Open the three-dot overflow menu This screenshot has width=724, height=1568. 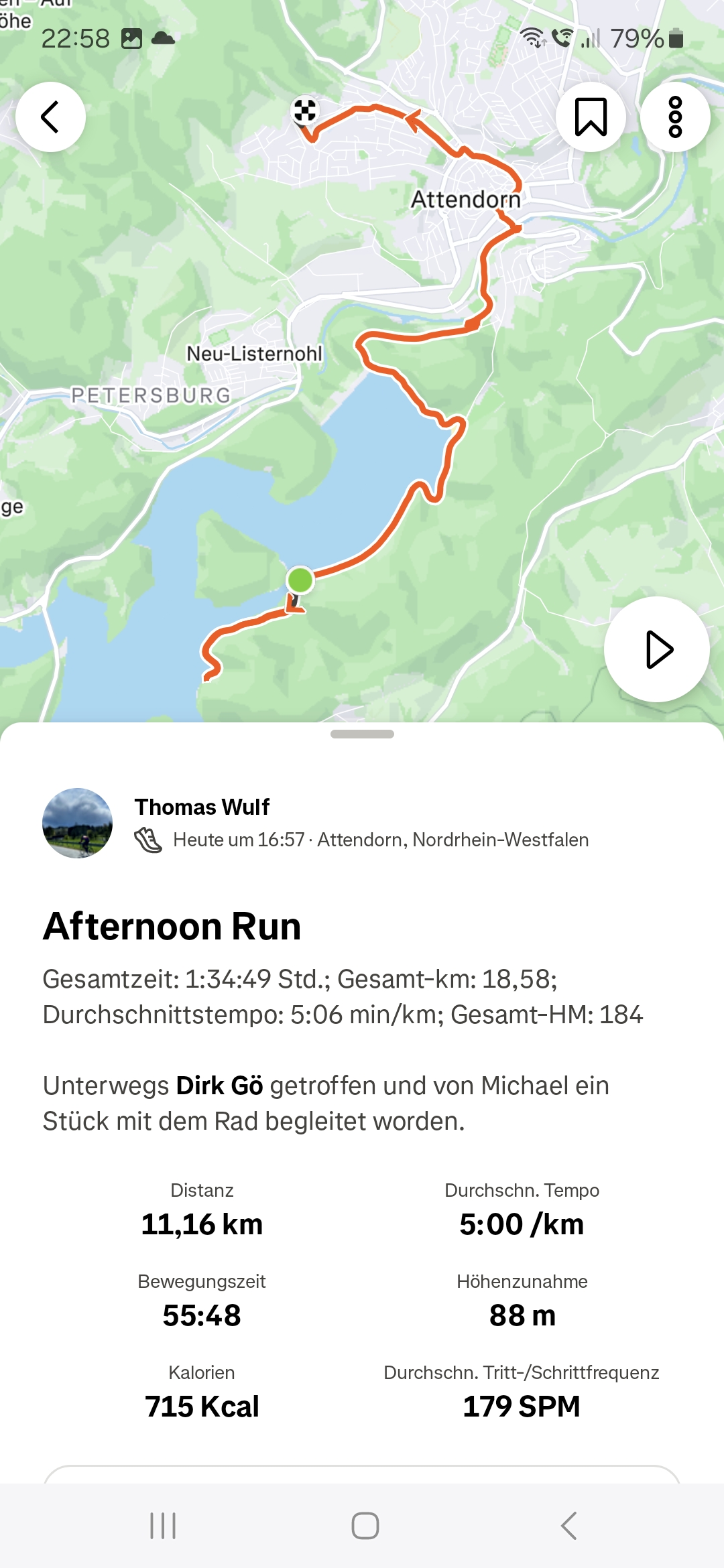(x=675, y=117)
